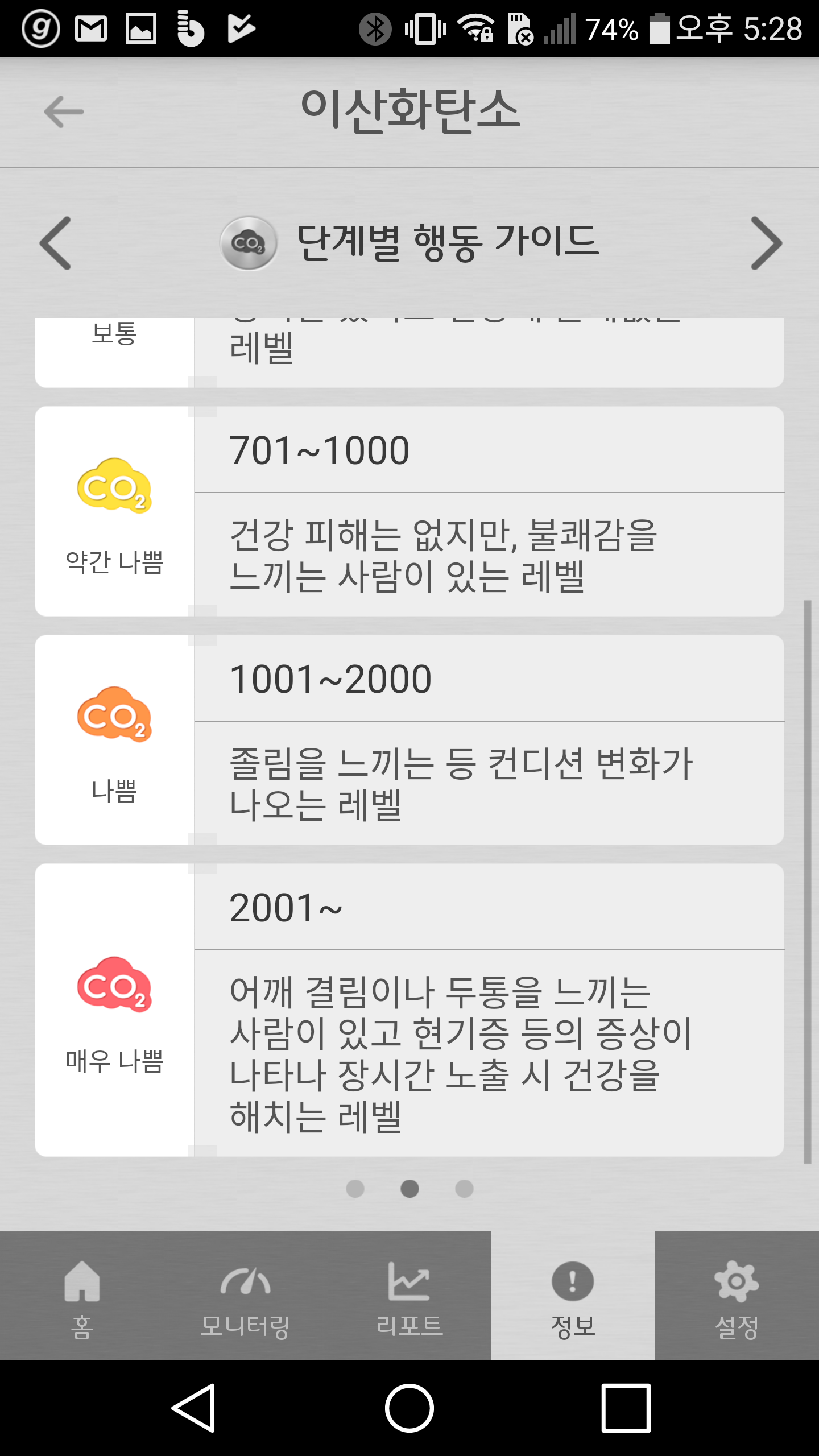Show the previous guide page with left chevron
819x1456 pixels.
[x=56, y=243]
